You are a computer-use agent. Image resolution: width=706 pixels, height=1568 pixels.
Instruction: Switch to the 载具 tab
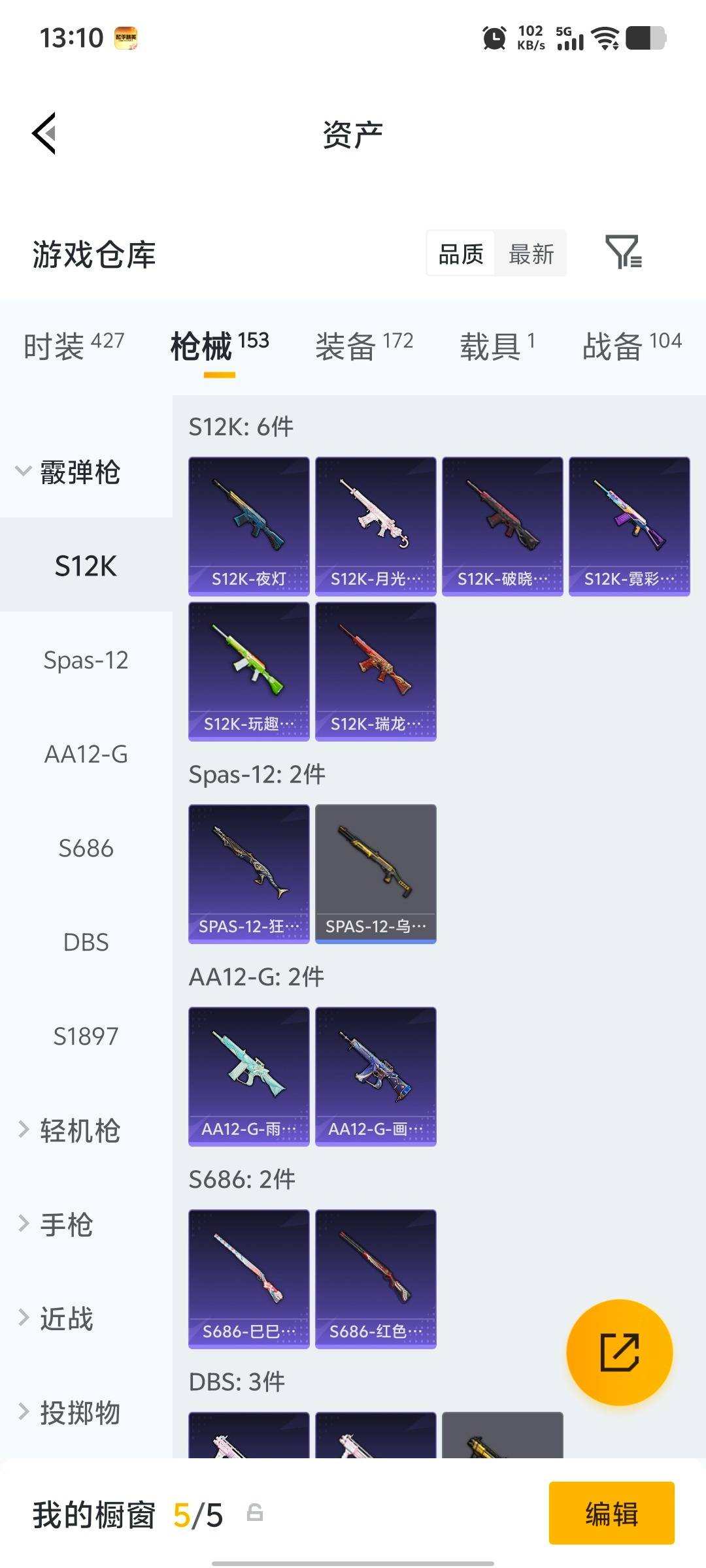pos(497,345)
